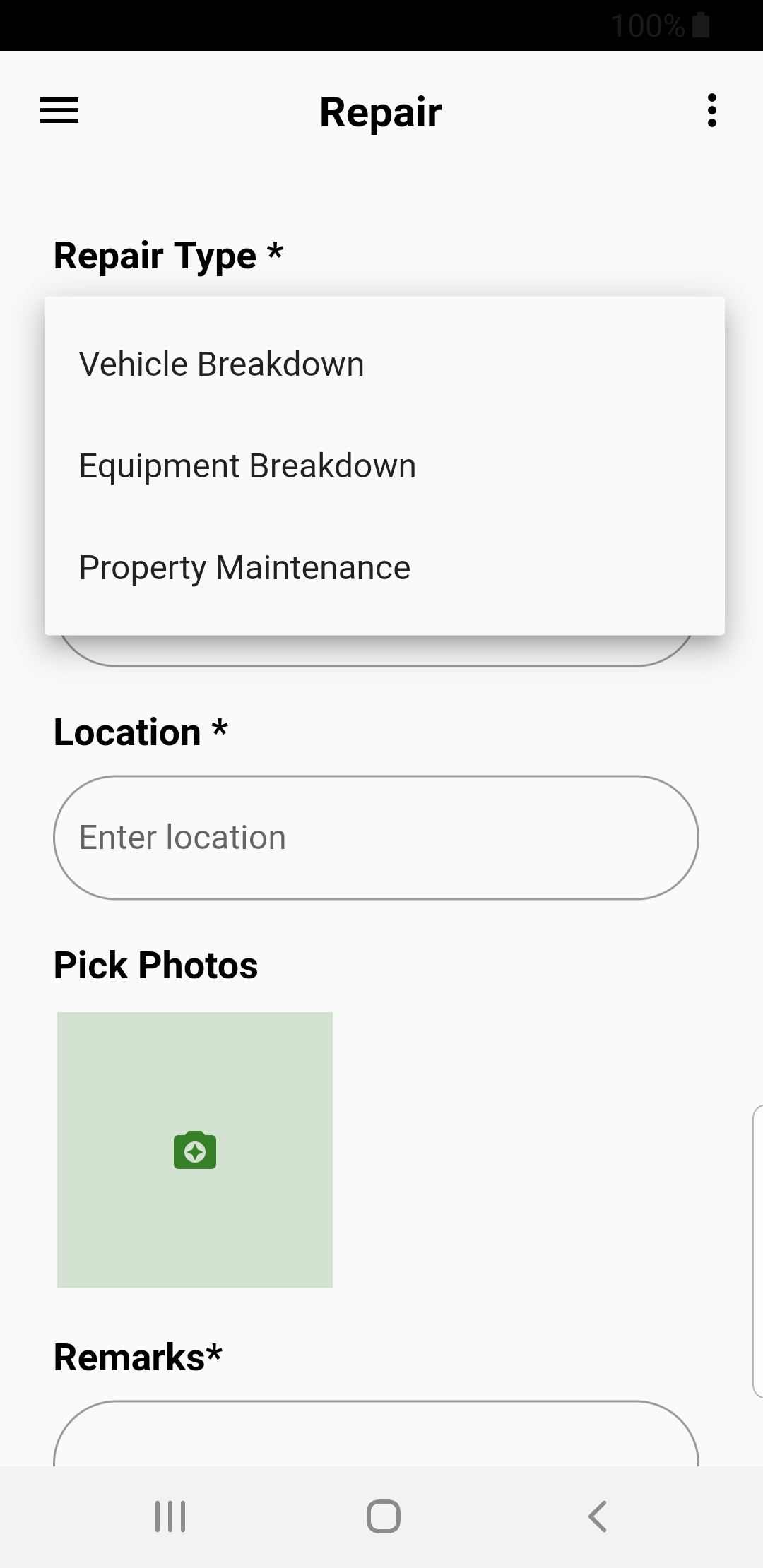The image size is (763, 1568).
Task: Open the three-dot overflow menu
Action: point(711,111)
